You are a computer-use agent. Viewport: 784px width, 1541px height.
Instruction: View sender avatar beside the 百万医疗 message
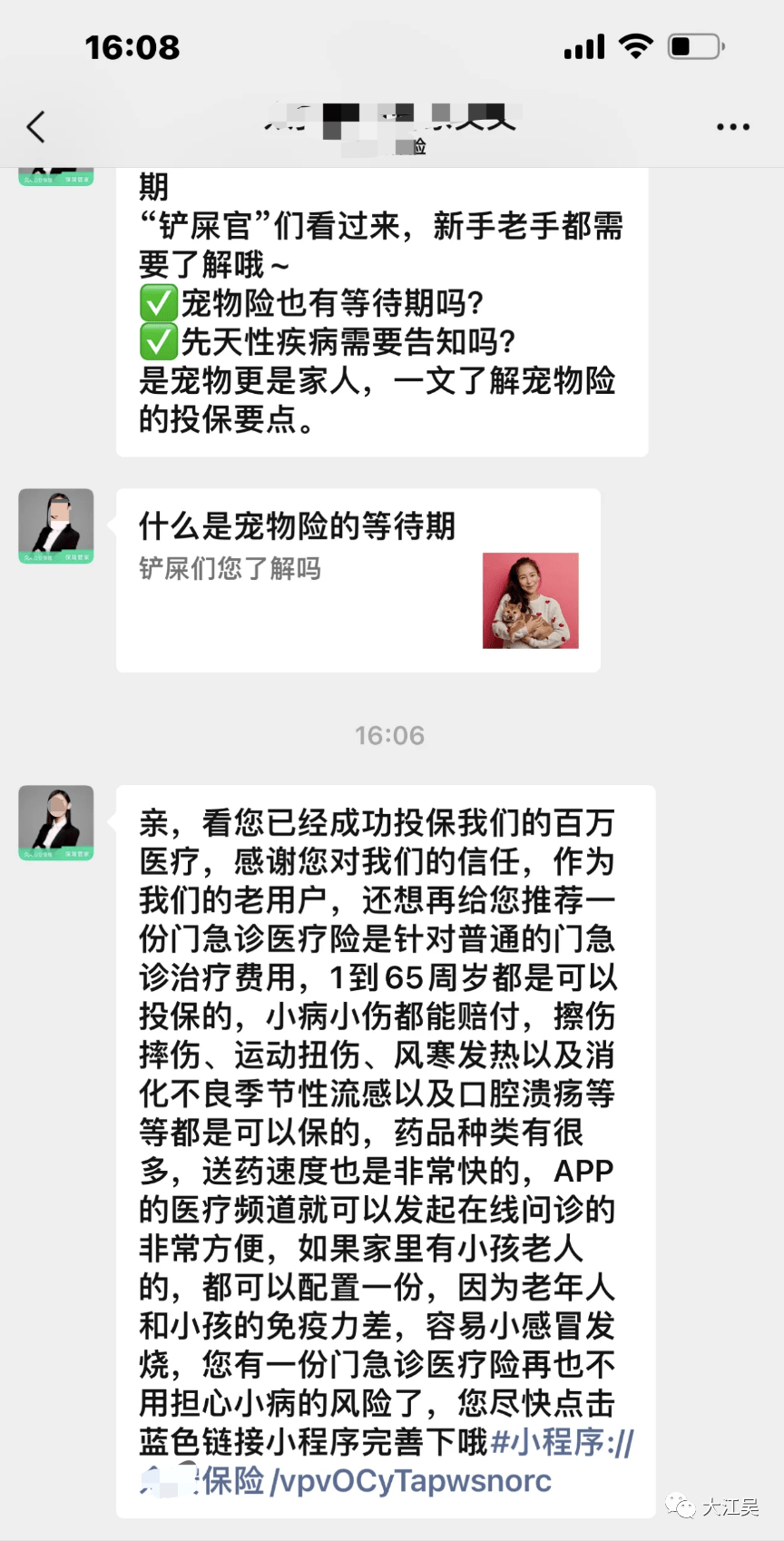(56, 822)
